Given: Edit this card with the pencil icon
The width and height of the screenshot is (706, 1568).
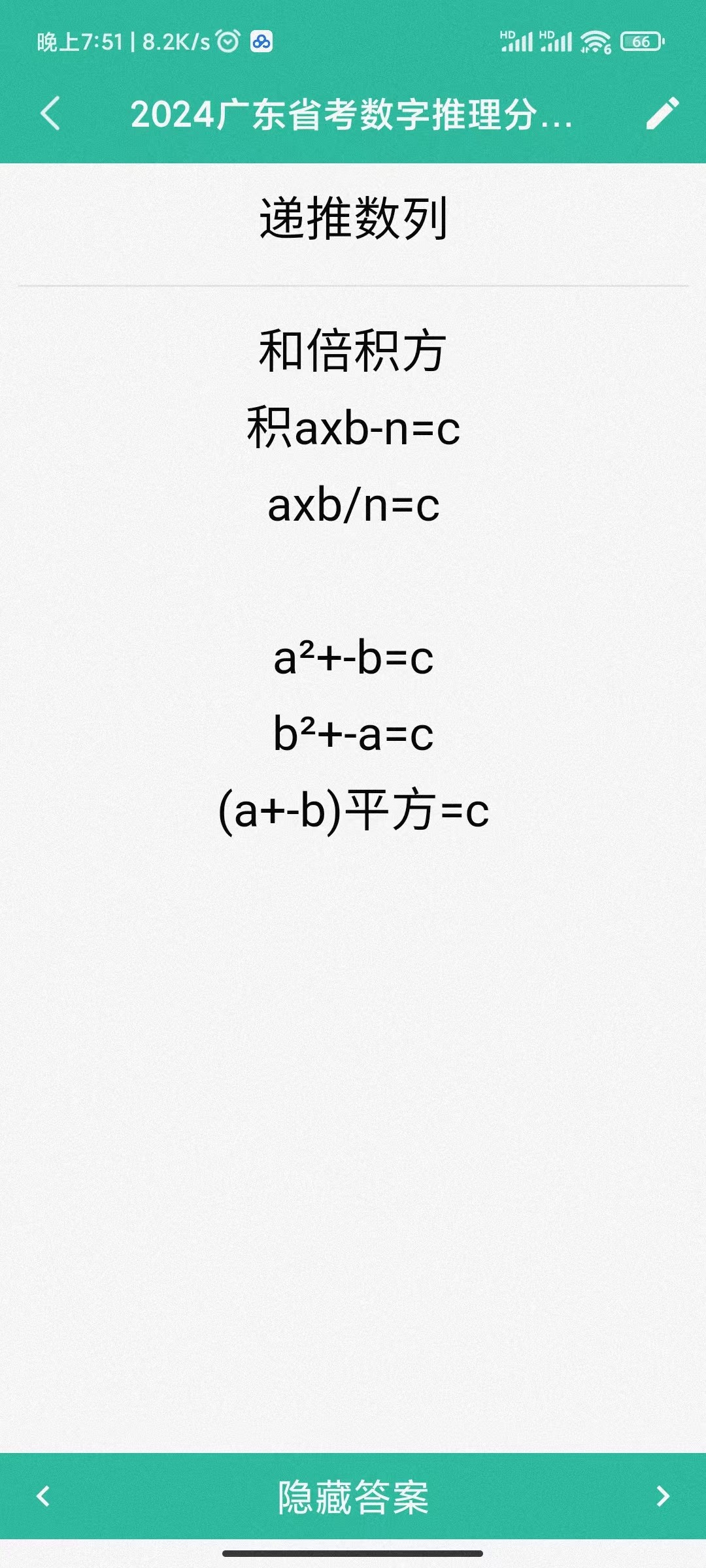Looking at the screenshot, I should click(662, 114).
